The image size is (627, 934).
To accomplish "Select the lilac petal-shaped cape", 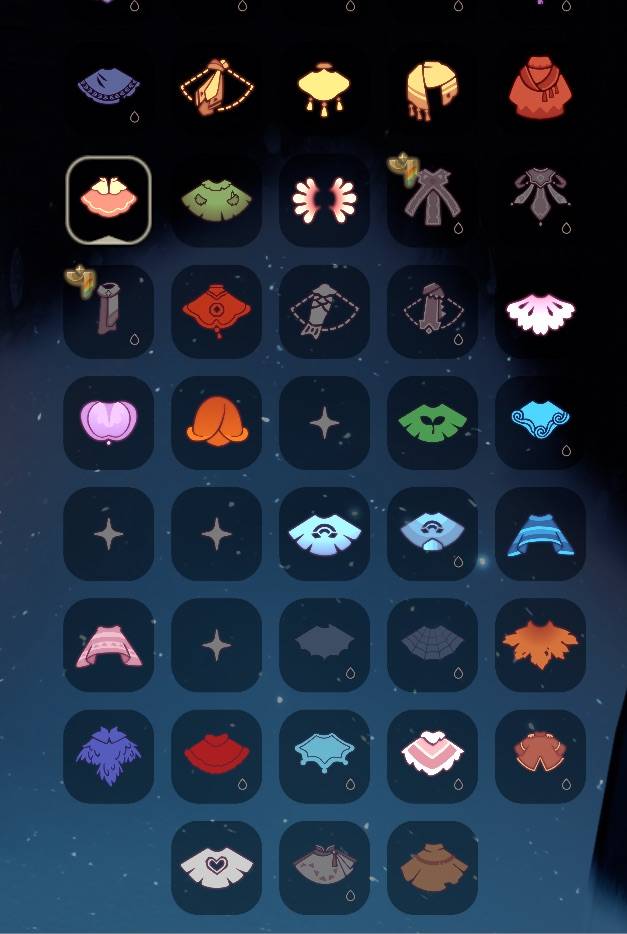I will tap(108, 423).
